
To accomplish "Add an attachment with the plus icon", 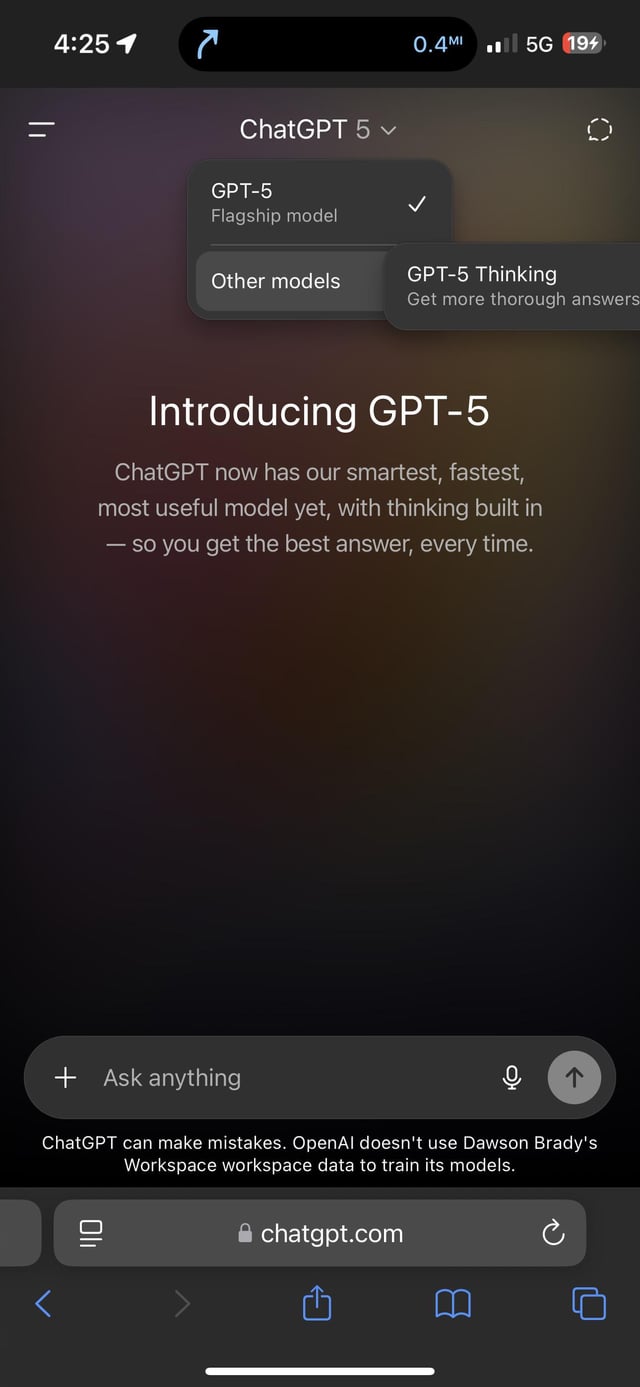I will tap(65, 1077).
